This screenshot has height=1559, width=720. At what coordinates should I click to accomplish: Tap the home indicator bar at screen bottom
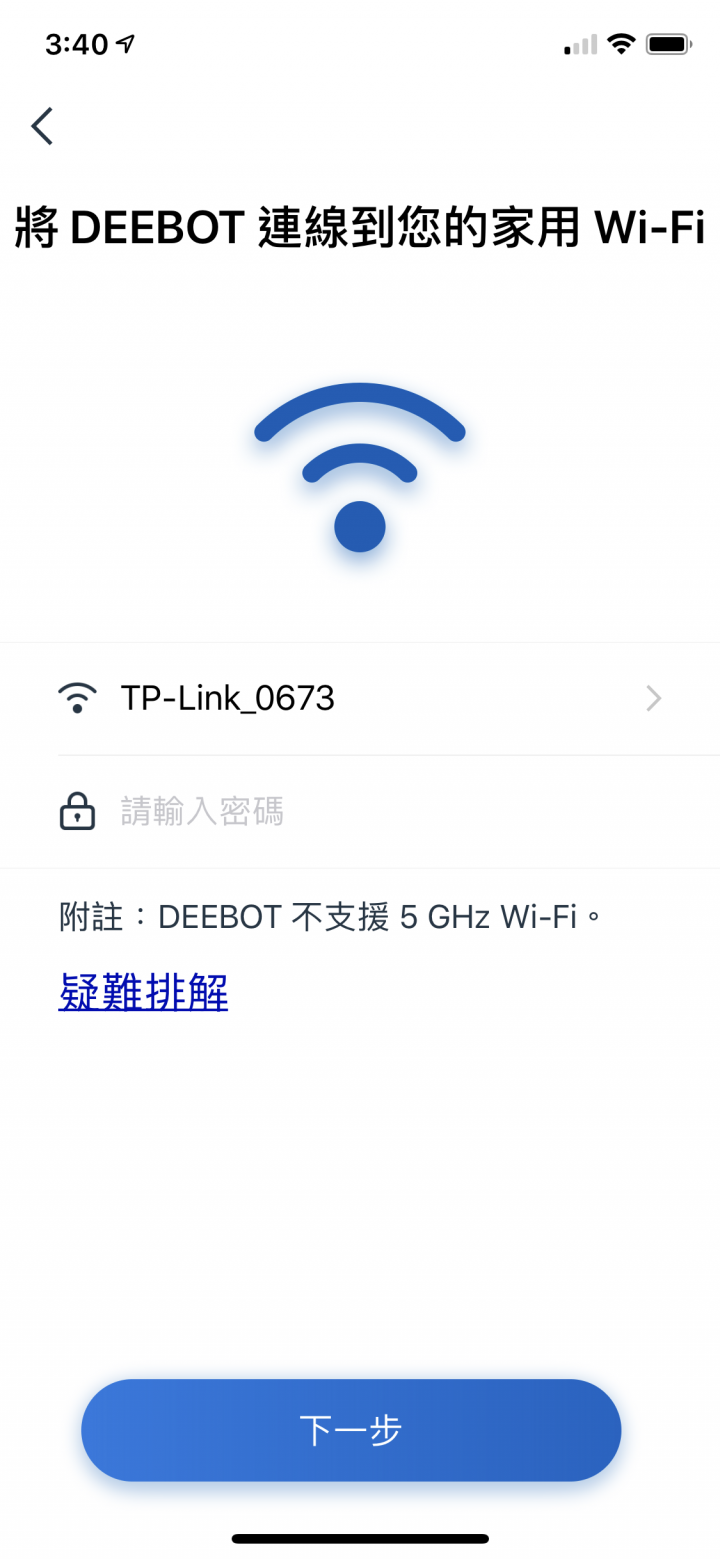point(360,1538)
